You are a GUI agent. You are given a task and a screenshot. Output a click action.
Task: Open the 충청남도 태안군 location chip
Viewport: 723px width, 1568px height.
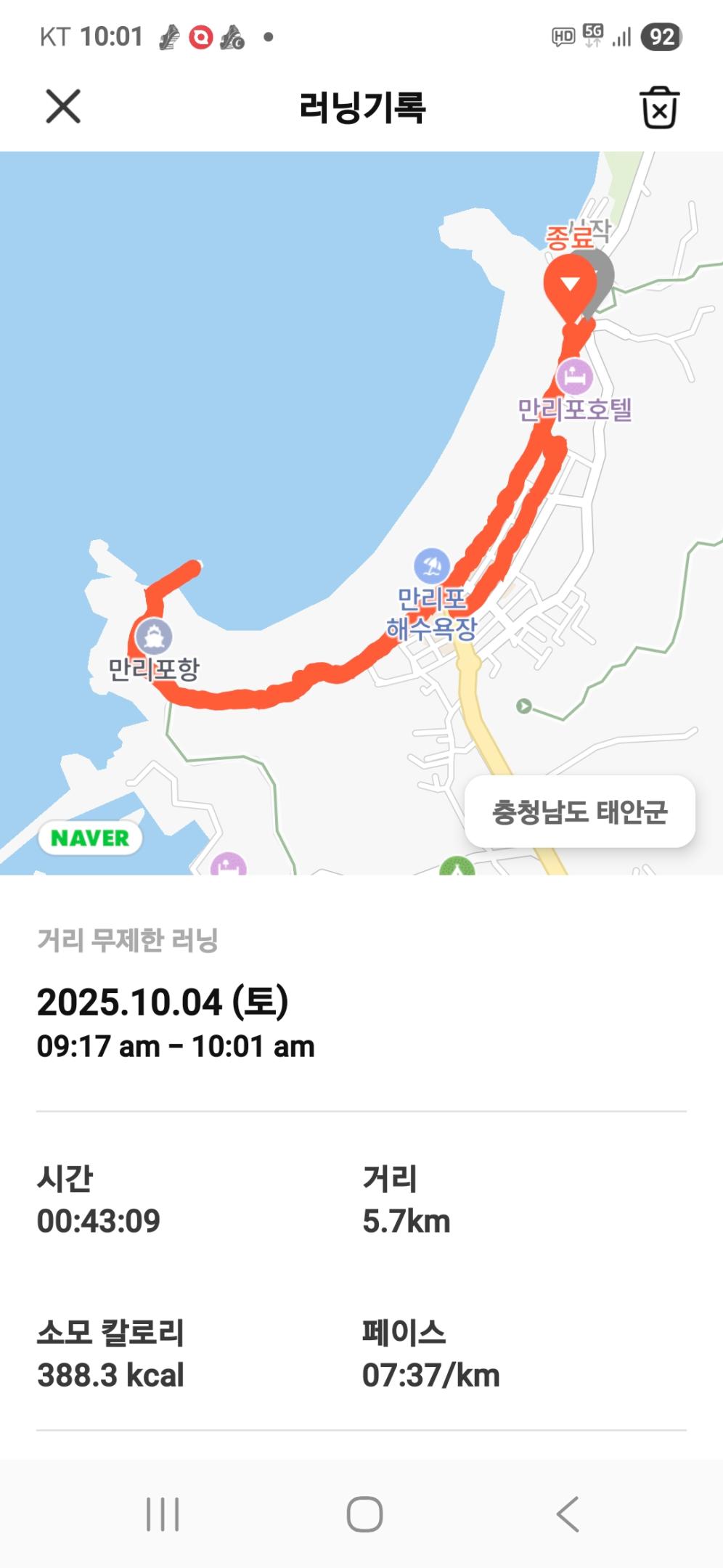click(580, 811)
